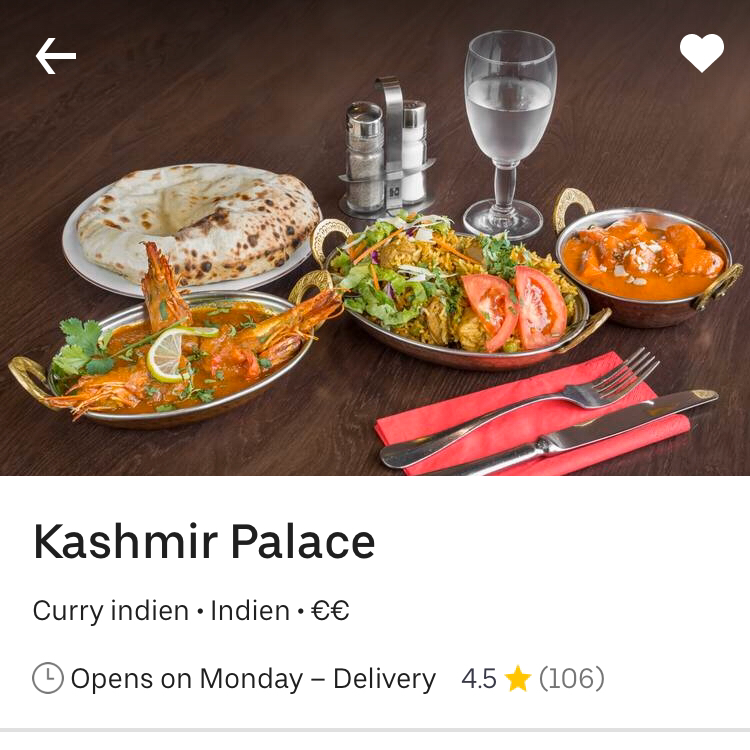Toggle the favorite heart for Kashmir Palace
Screen dimensions: 750x750
pyautogui.click(x=702, y=53)
